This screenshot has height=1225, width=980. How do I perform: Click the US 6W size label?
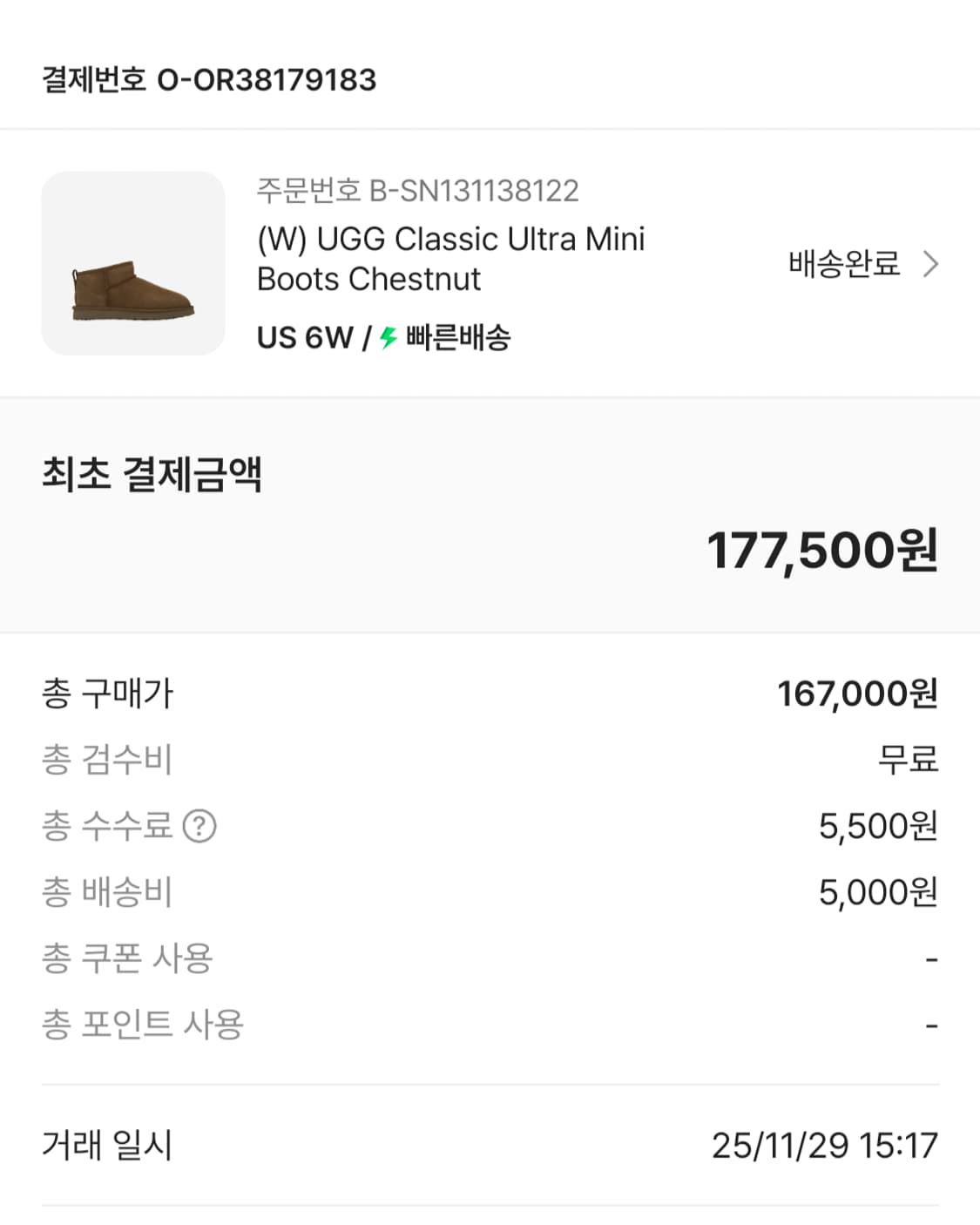click(303, 339)
